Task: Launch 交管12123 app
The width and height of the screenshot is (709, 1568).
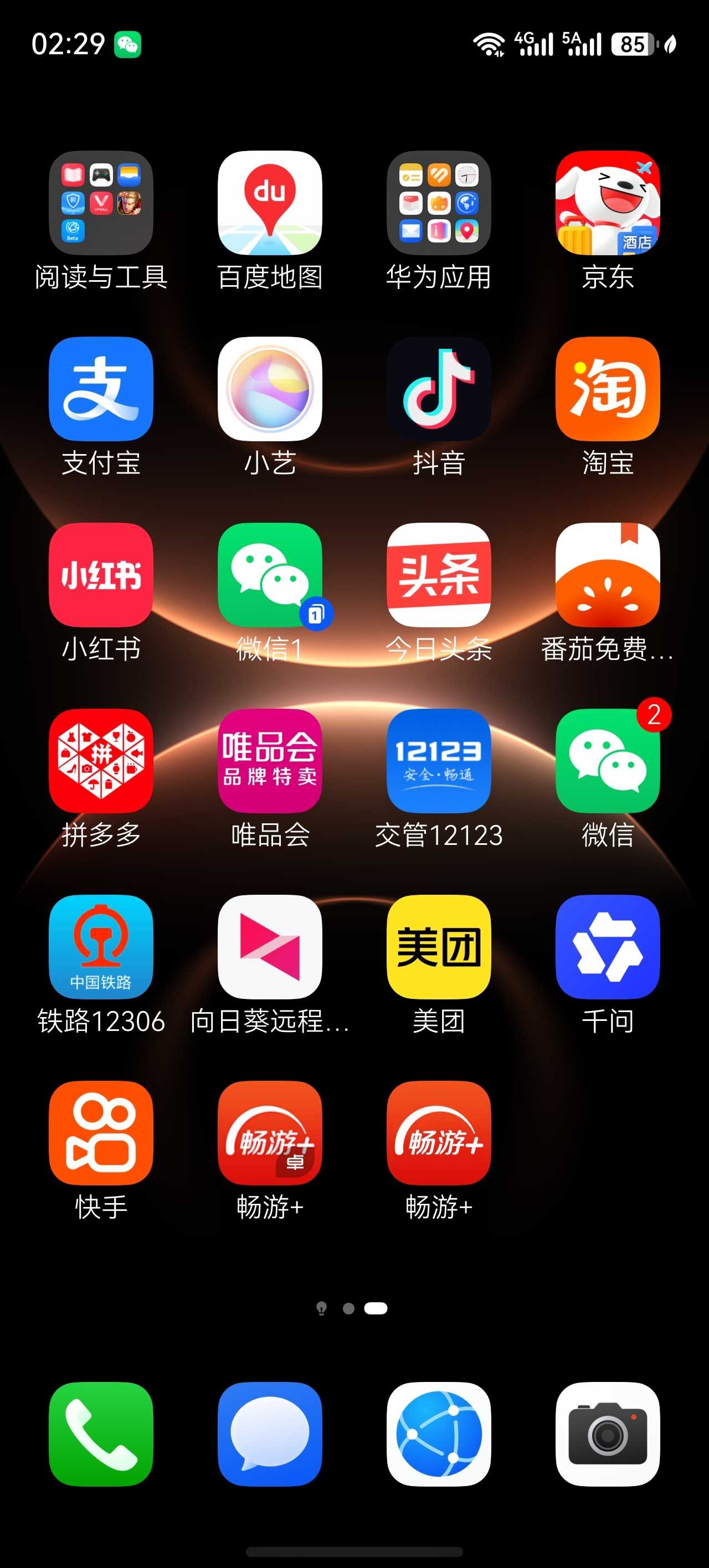Action: click(439, 761)
